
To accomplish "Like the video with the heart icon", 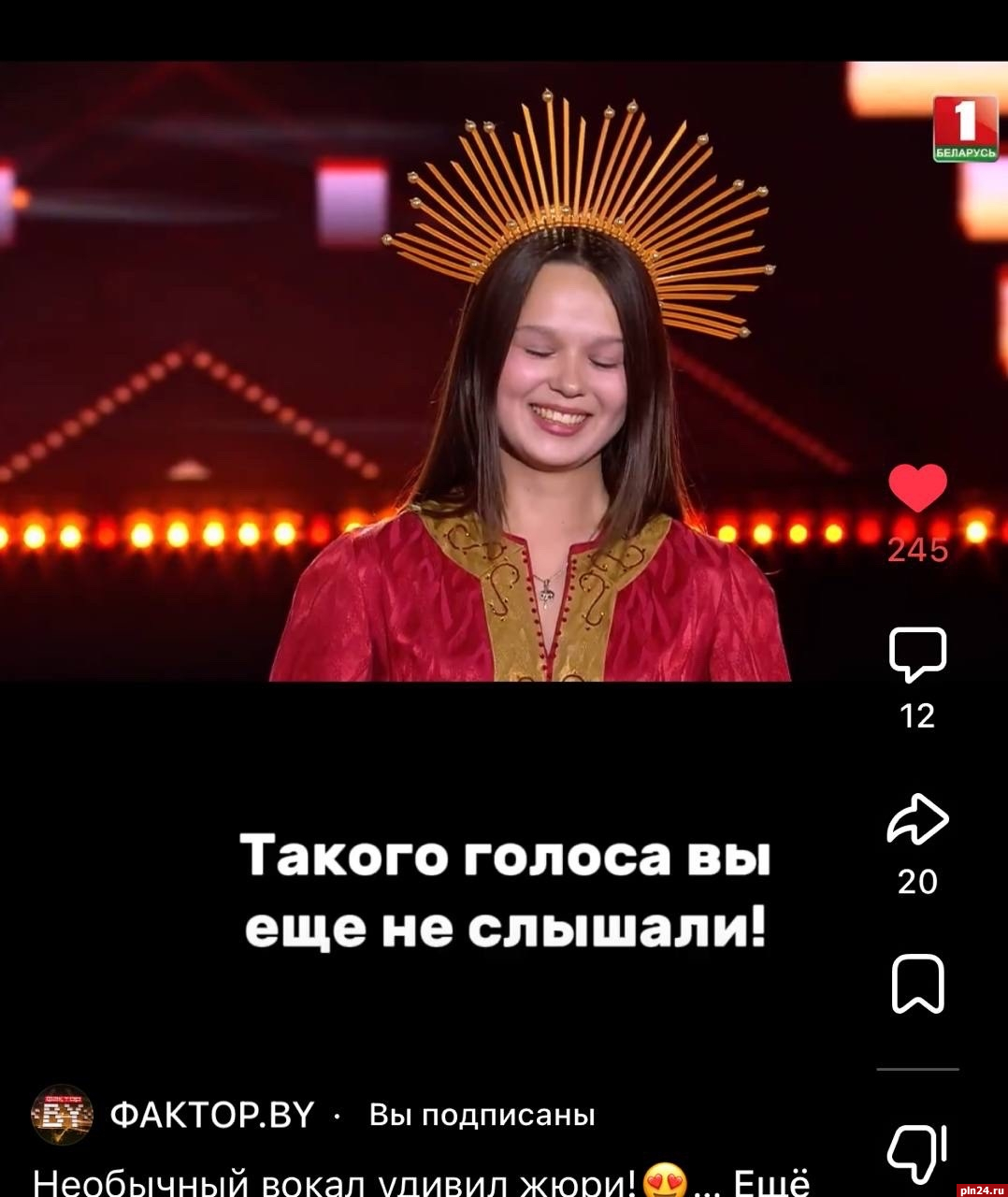I will 917,490.
